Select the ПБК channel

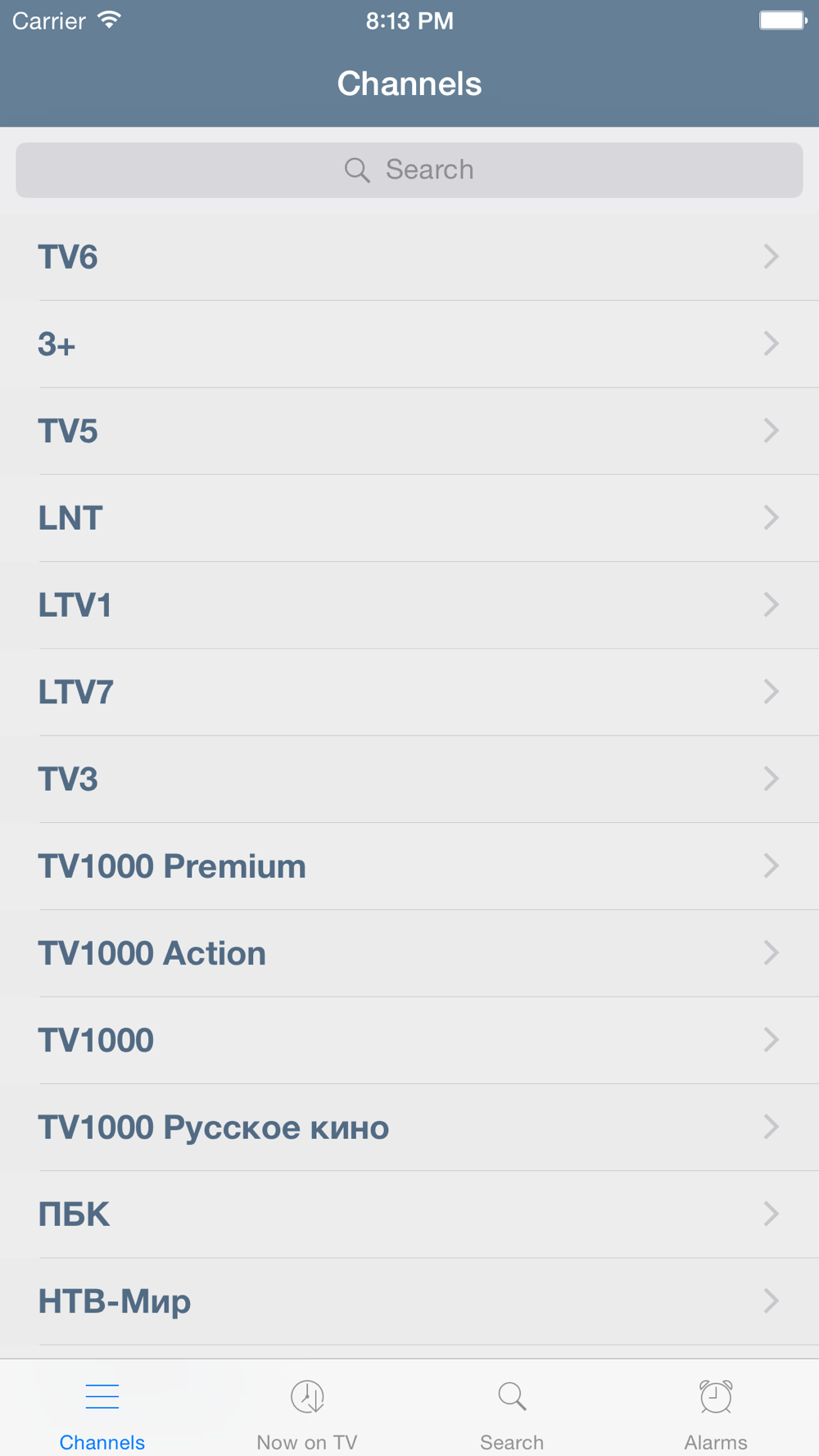click(409, 1214)
